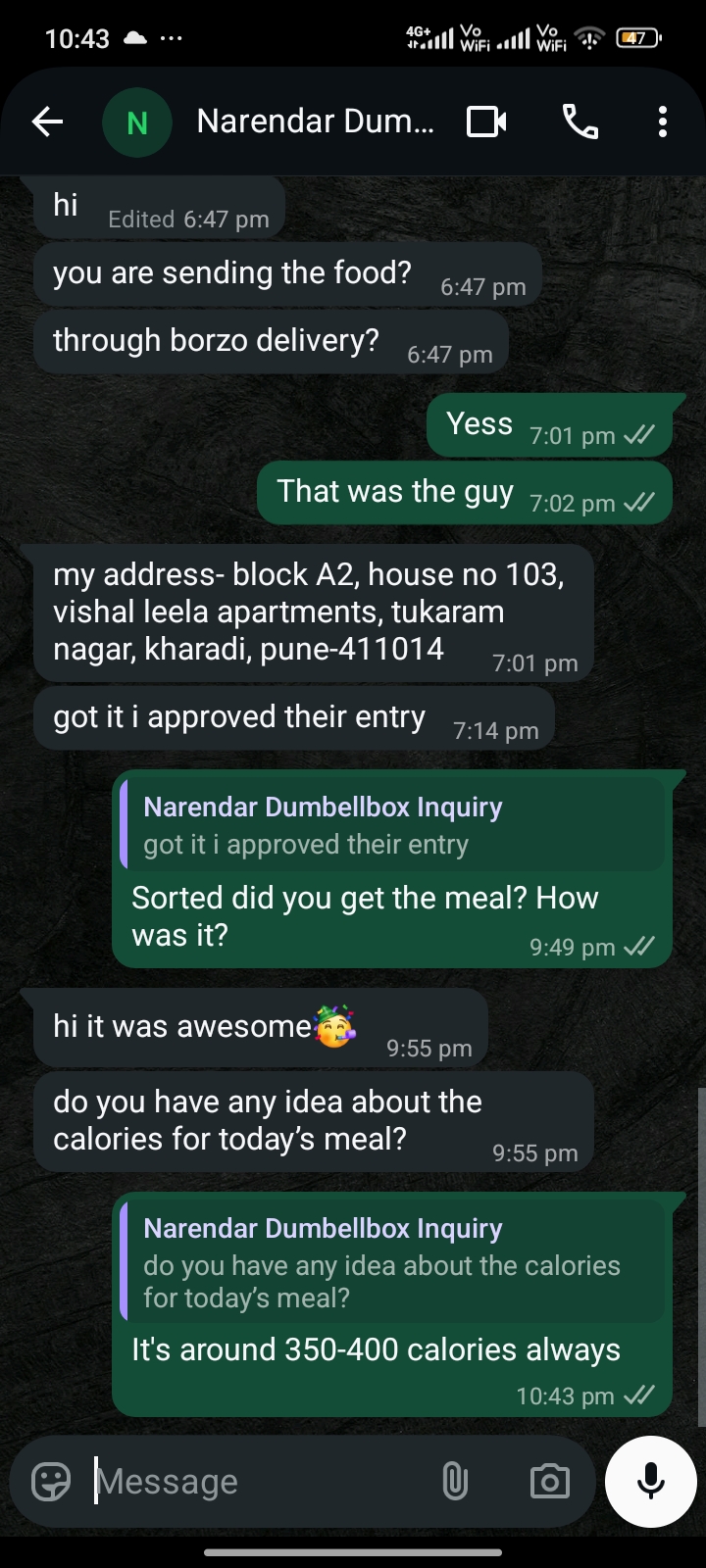Go back to the chat list
The width and height of the screenshot is (706, 1568).
pyautogui.click(x=47, y=122)
